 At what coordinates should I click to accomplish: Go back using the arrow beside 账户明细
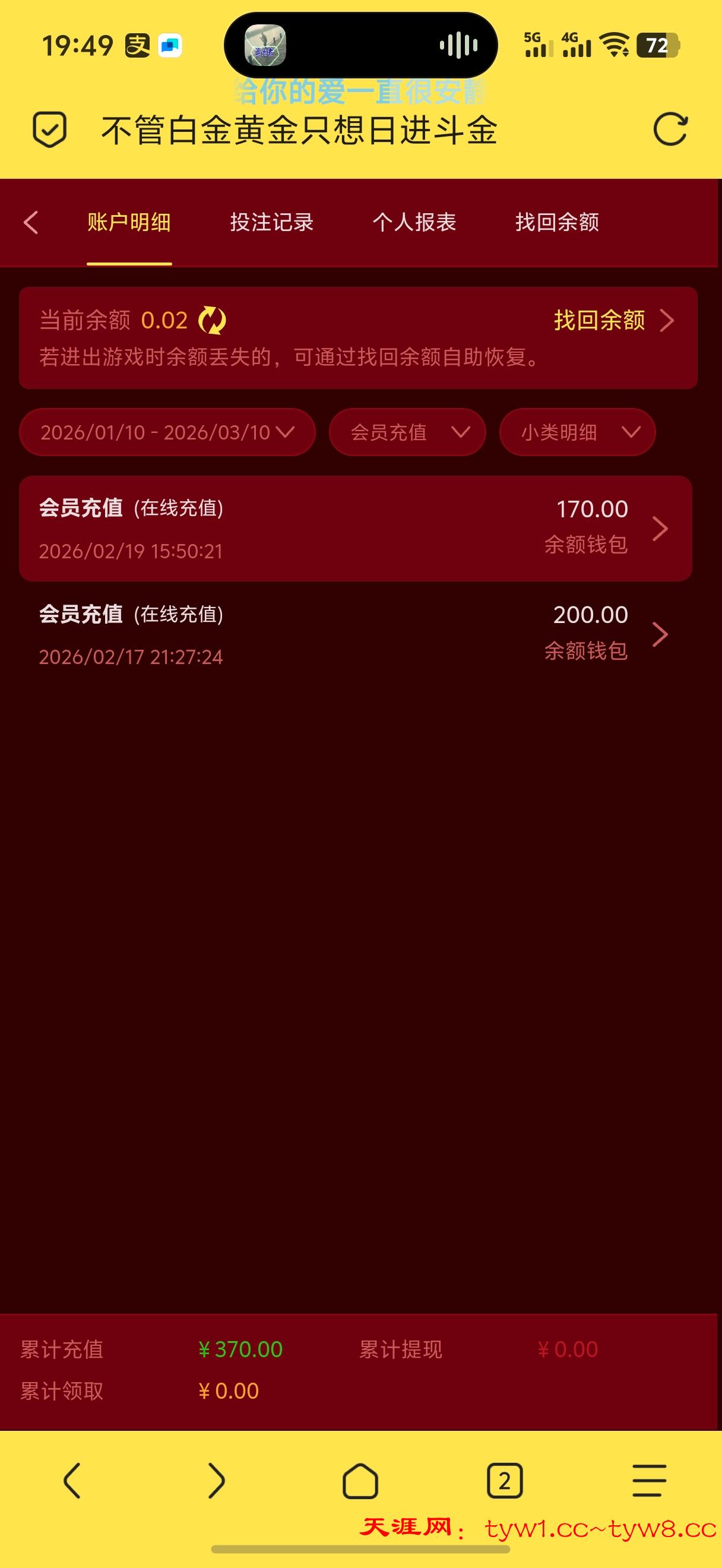tap(31, 222)
